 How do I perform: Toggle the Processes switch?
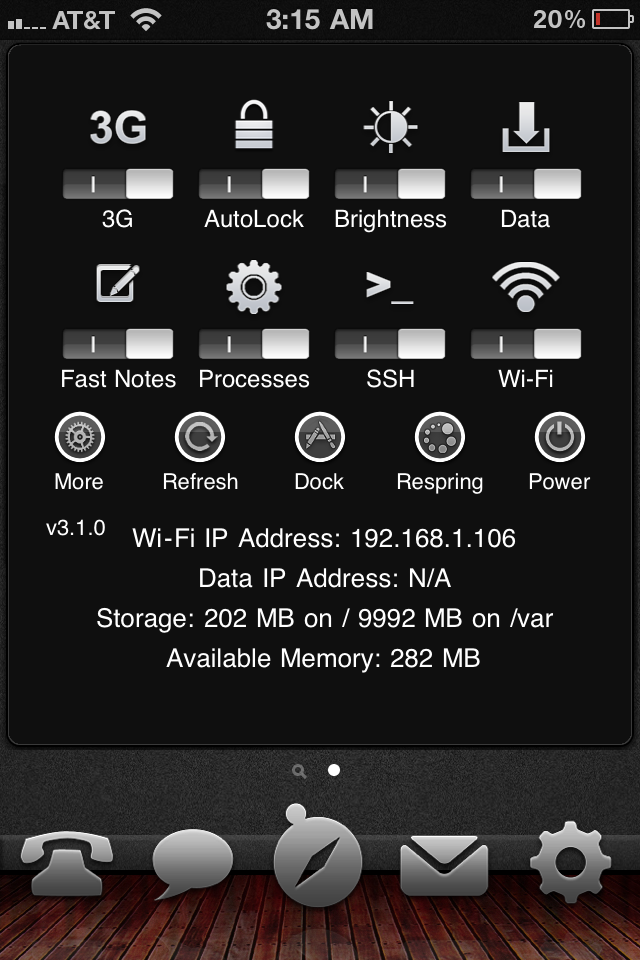pos(254,344)
